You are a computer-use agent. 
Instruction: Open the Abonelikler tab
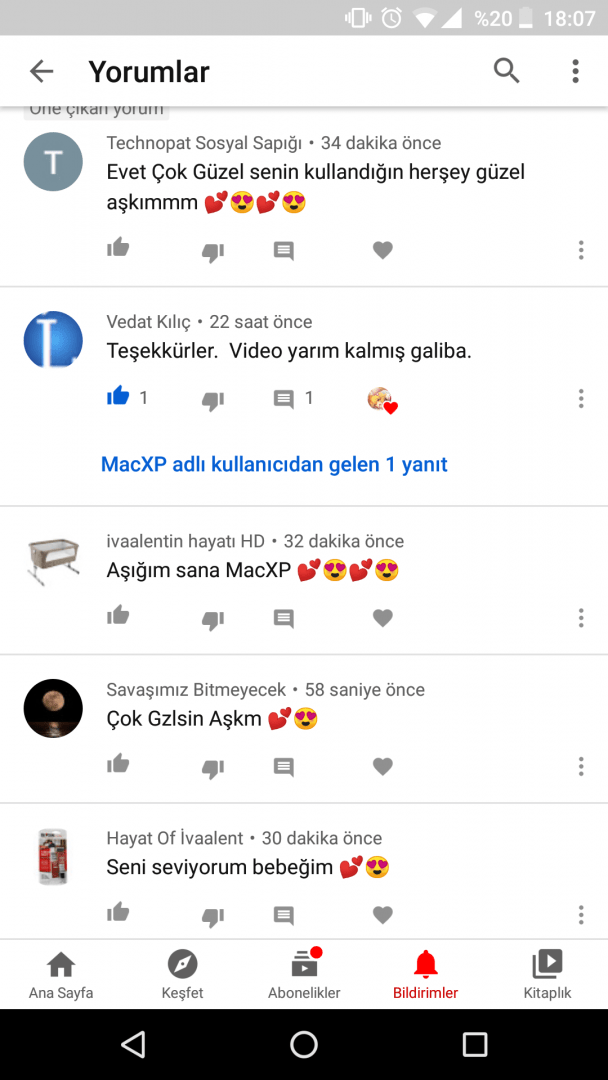click(x=304, y=975)
